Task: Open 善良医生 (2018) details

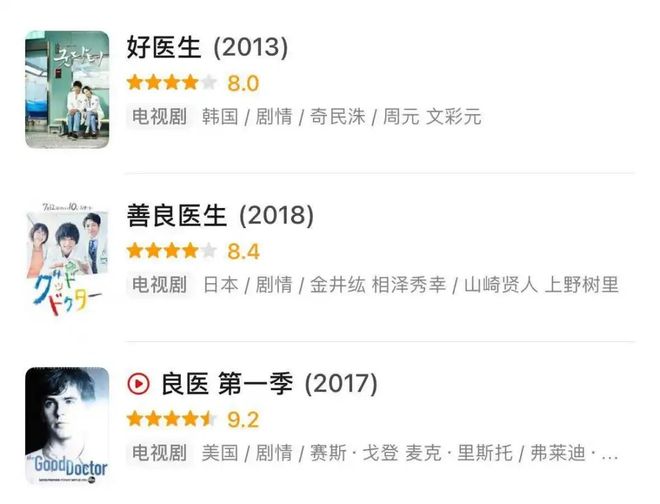Action: pos(220,215)
